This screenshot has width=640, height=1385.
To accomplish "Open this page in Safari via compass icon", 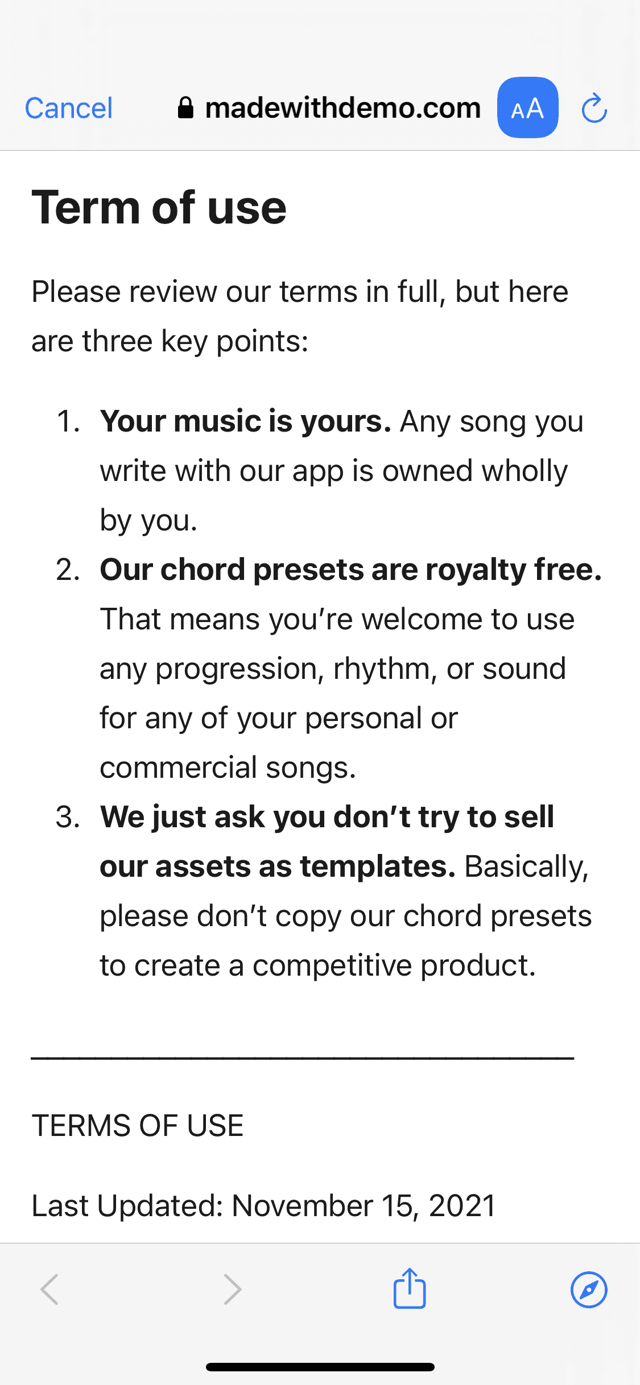I will pos(589,1289).
